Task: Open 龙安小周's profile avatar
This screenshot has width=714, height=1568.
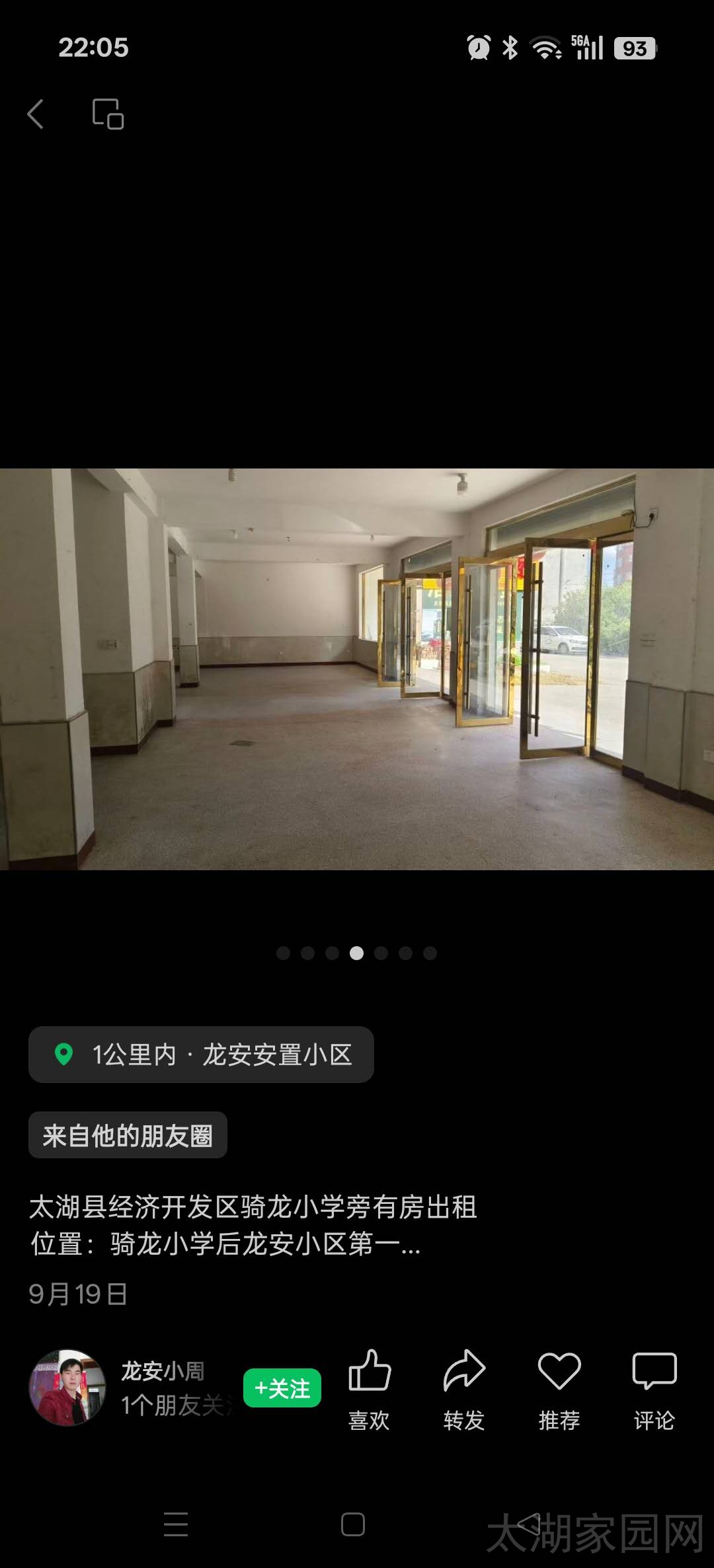Action: tap(67, 1388)
